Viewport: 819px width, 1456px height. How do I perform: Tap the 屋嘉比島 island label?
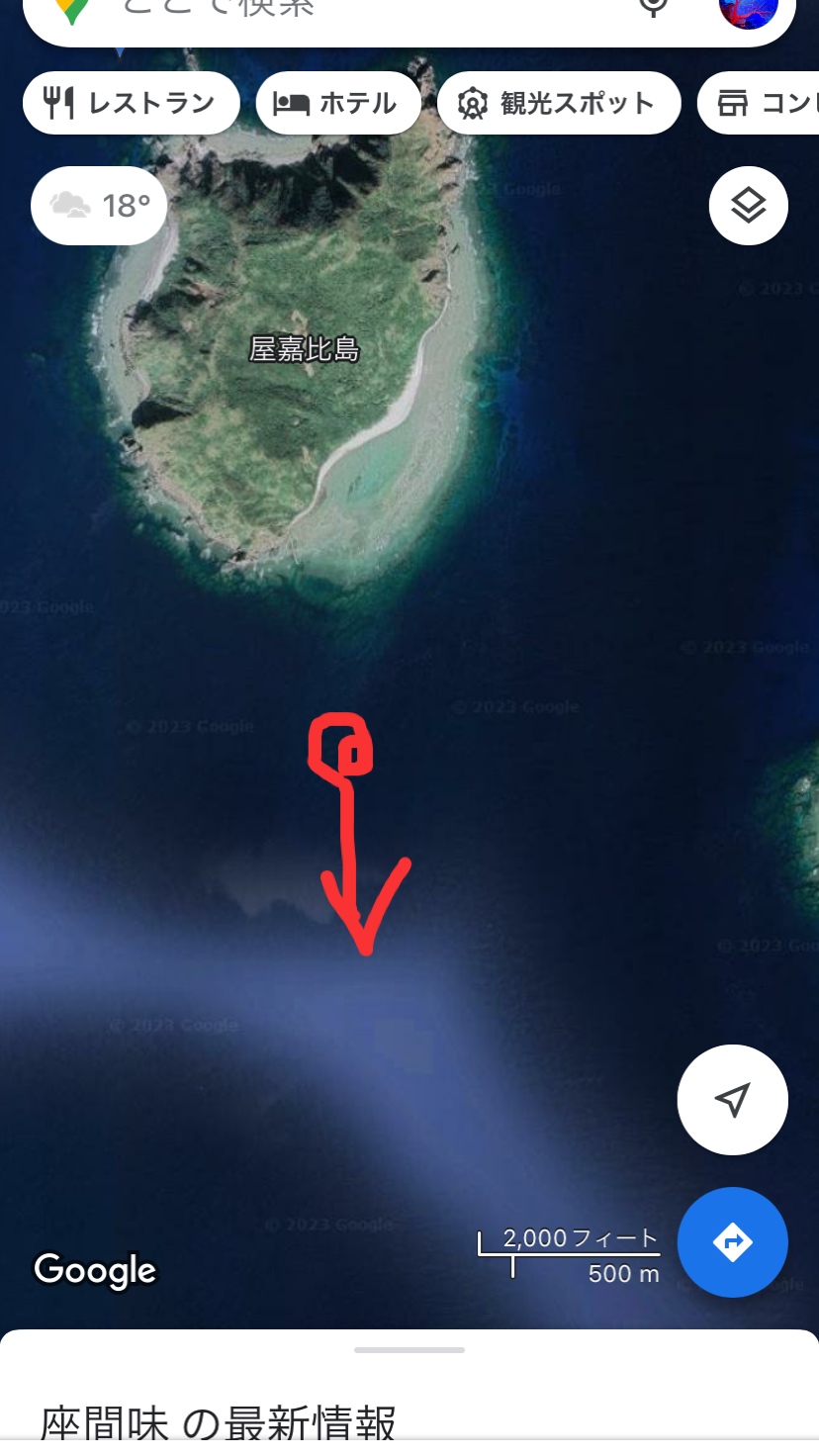point(304,349)
